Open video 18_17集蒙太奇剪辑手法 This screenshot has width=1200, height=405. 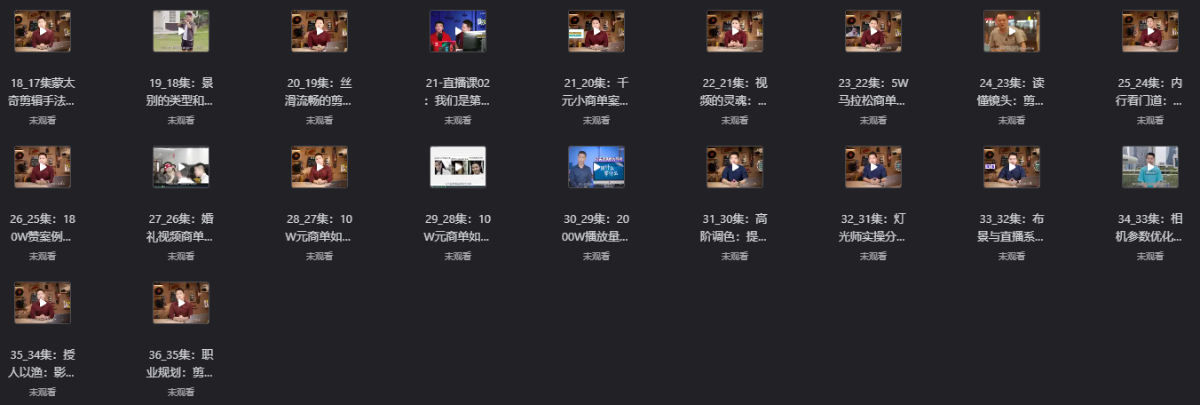click(x=42, y=31)
